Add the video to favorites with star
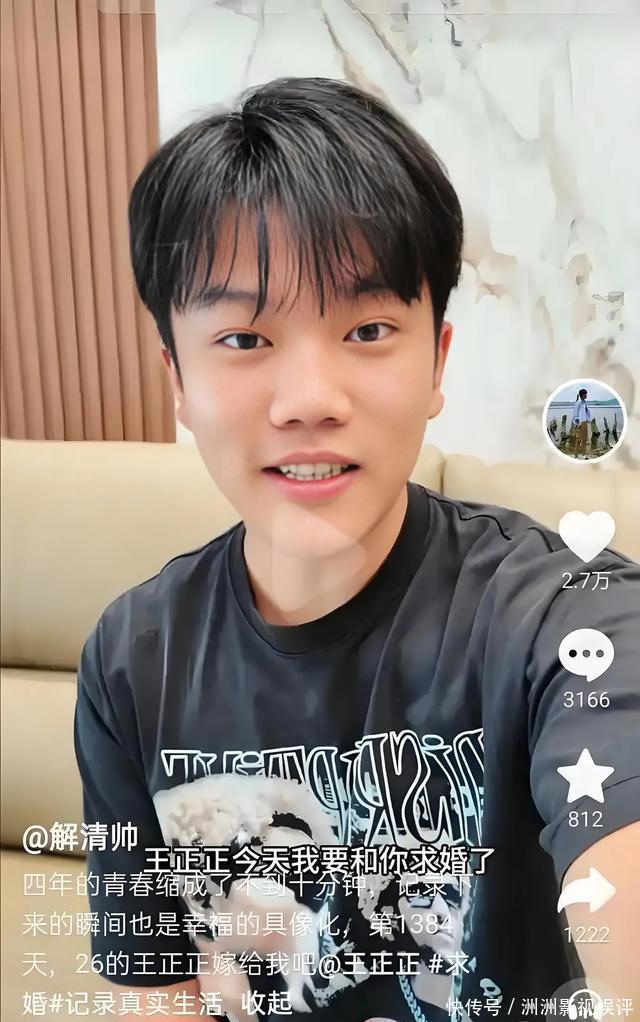The height and width of the screenshot is (1022, 640). (586, 776)
